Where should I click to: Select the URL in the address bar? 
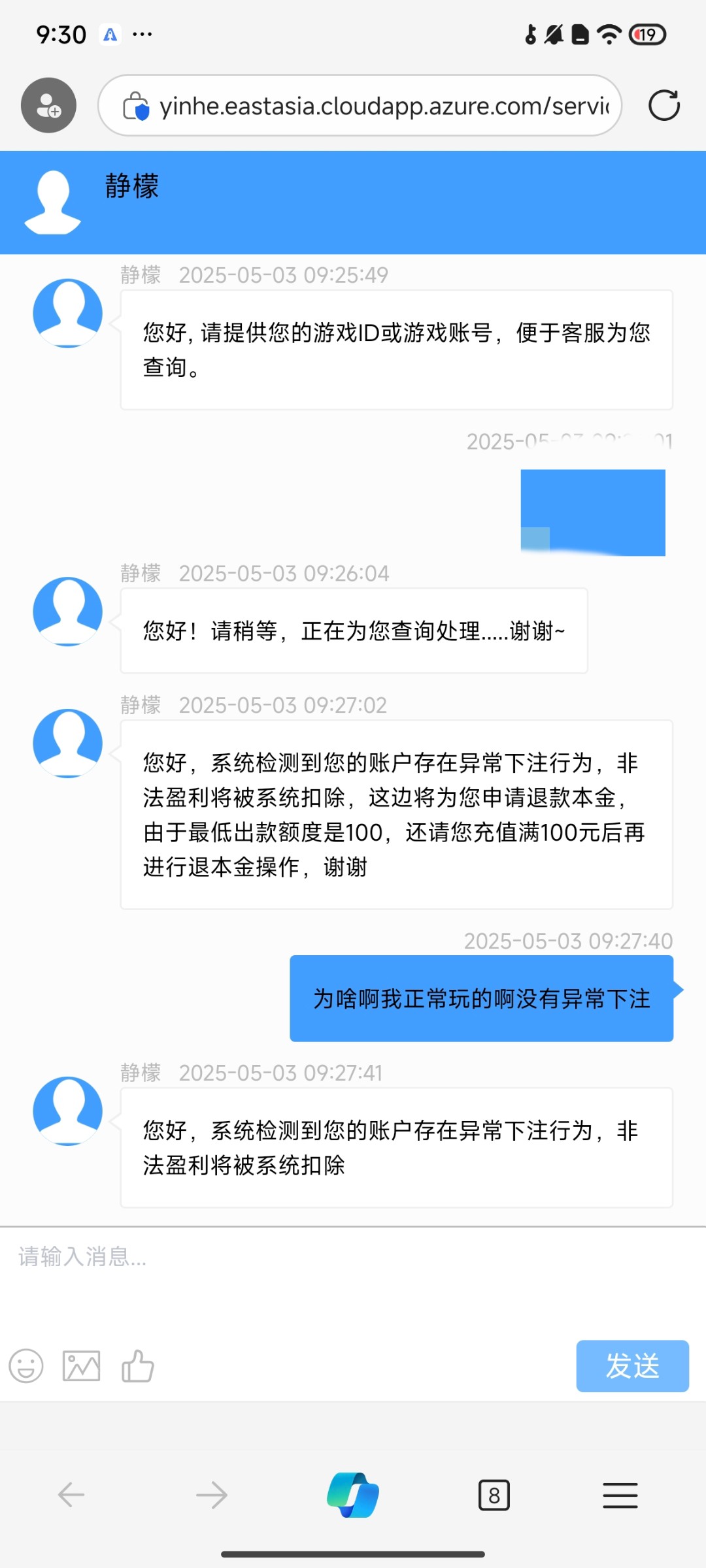click(386, 105)
